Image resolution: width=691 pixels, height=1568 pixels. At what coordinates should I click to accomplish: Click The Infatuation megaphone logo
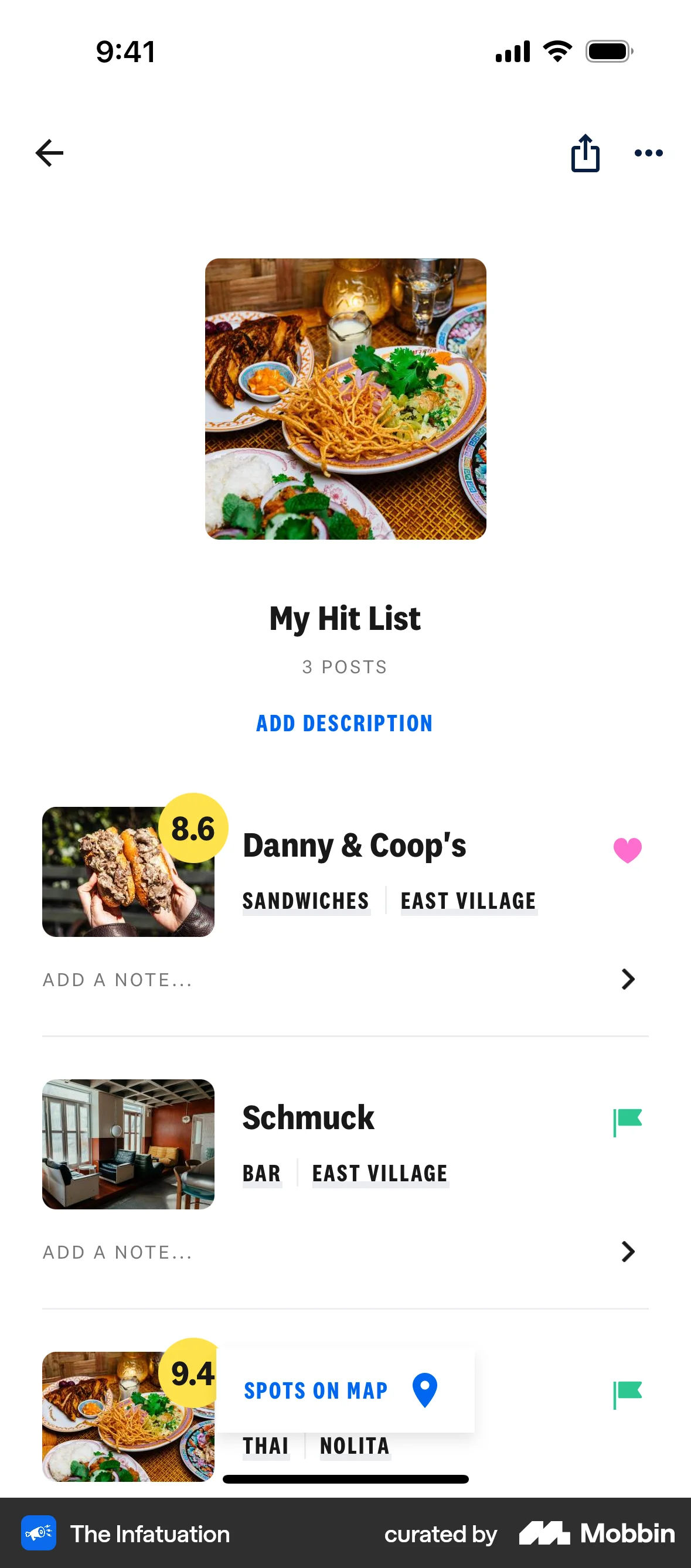point(38,1533)
